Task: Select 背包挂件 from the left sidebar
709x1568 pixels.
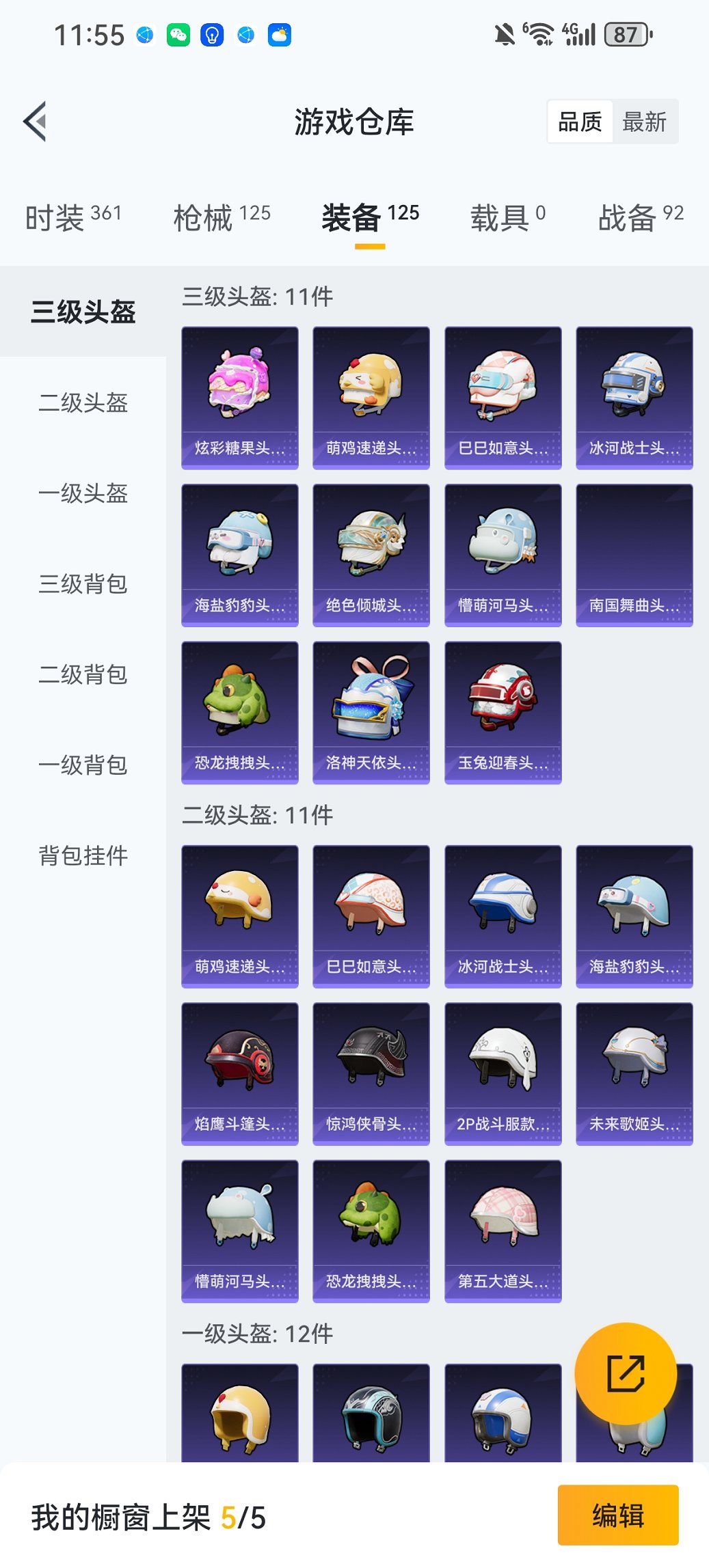Action: (x=82, y=855)
